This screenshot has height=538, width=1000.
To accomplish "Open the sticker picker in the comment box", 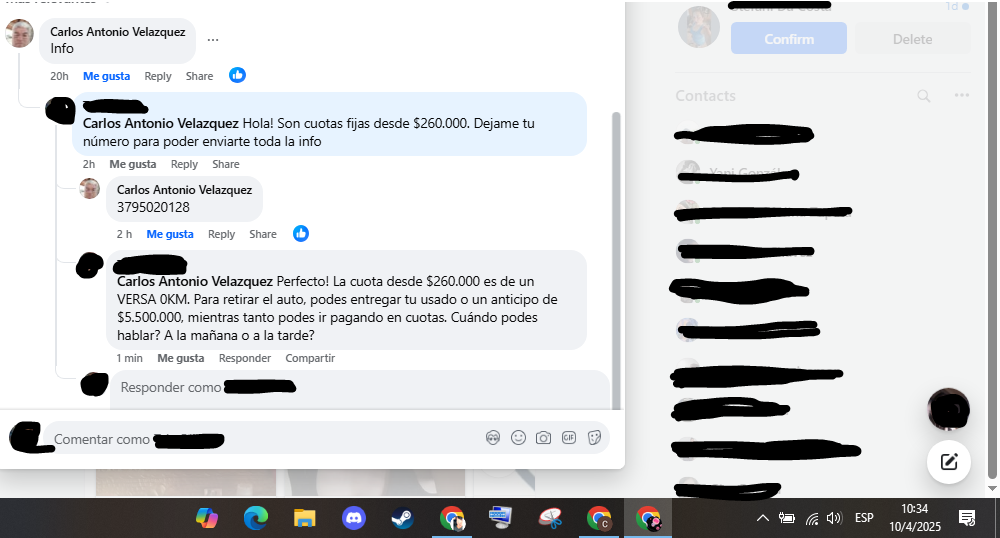I will point(594,438).
